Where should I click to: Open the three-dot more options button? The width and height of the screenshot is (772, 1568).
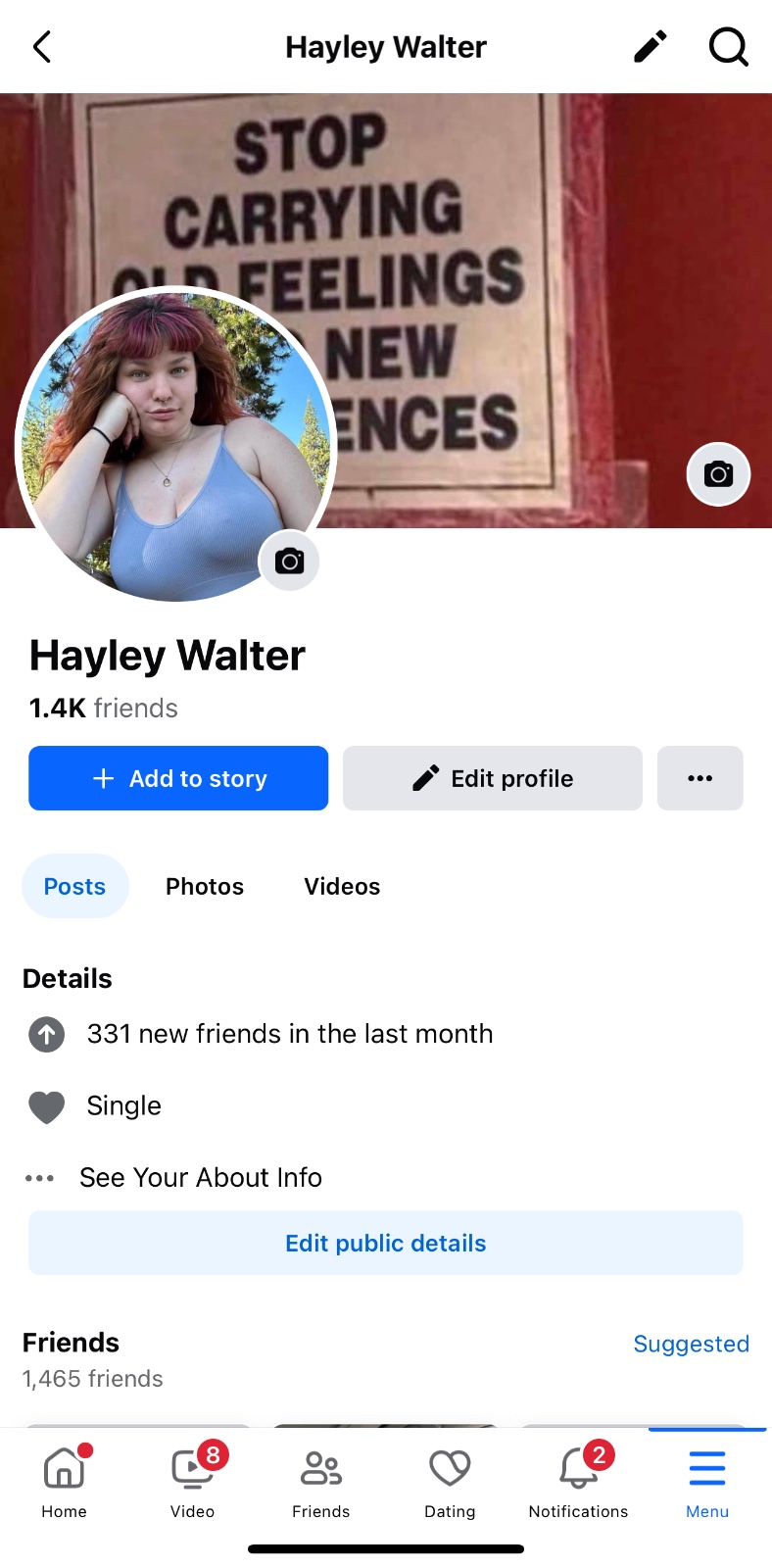point(700,778)
